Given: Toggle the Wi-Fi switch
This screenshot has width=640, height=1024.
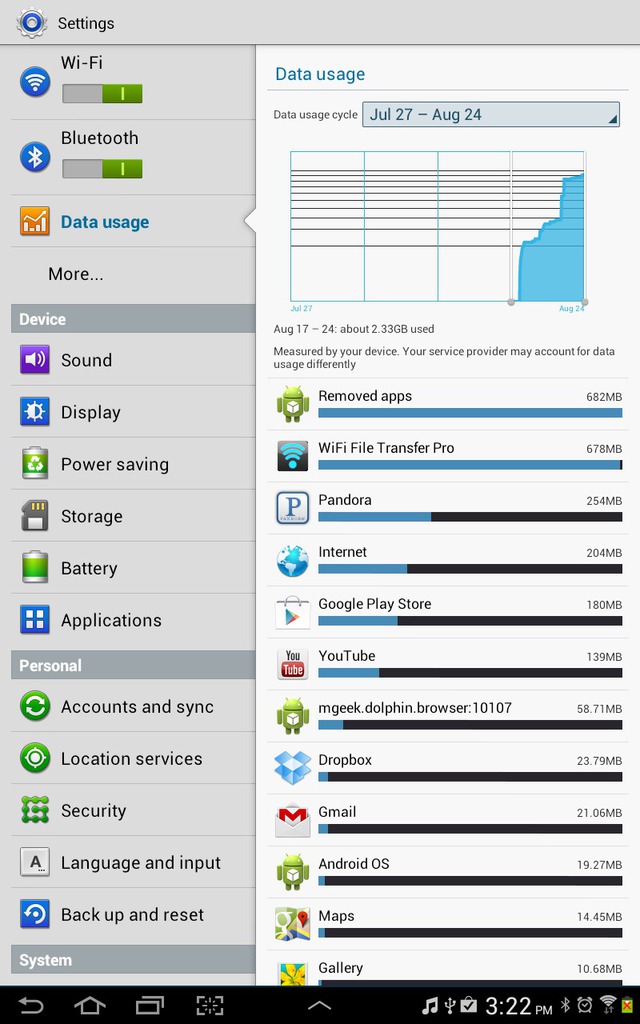Looking at the screenshot, I should click(103, 93).
